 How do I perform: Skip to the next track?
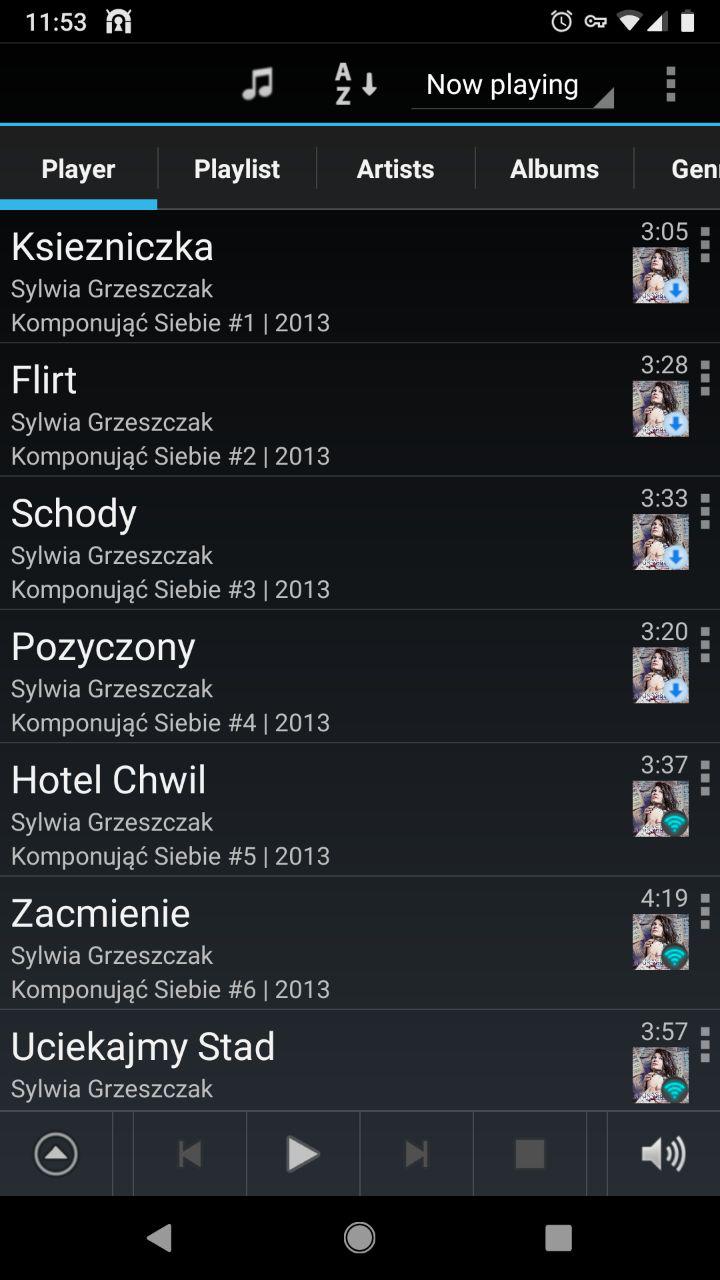[416, 1154]
